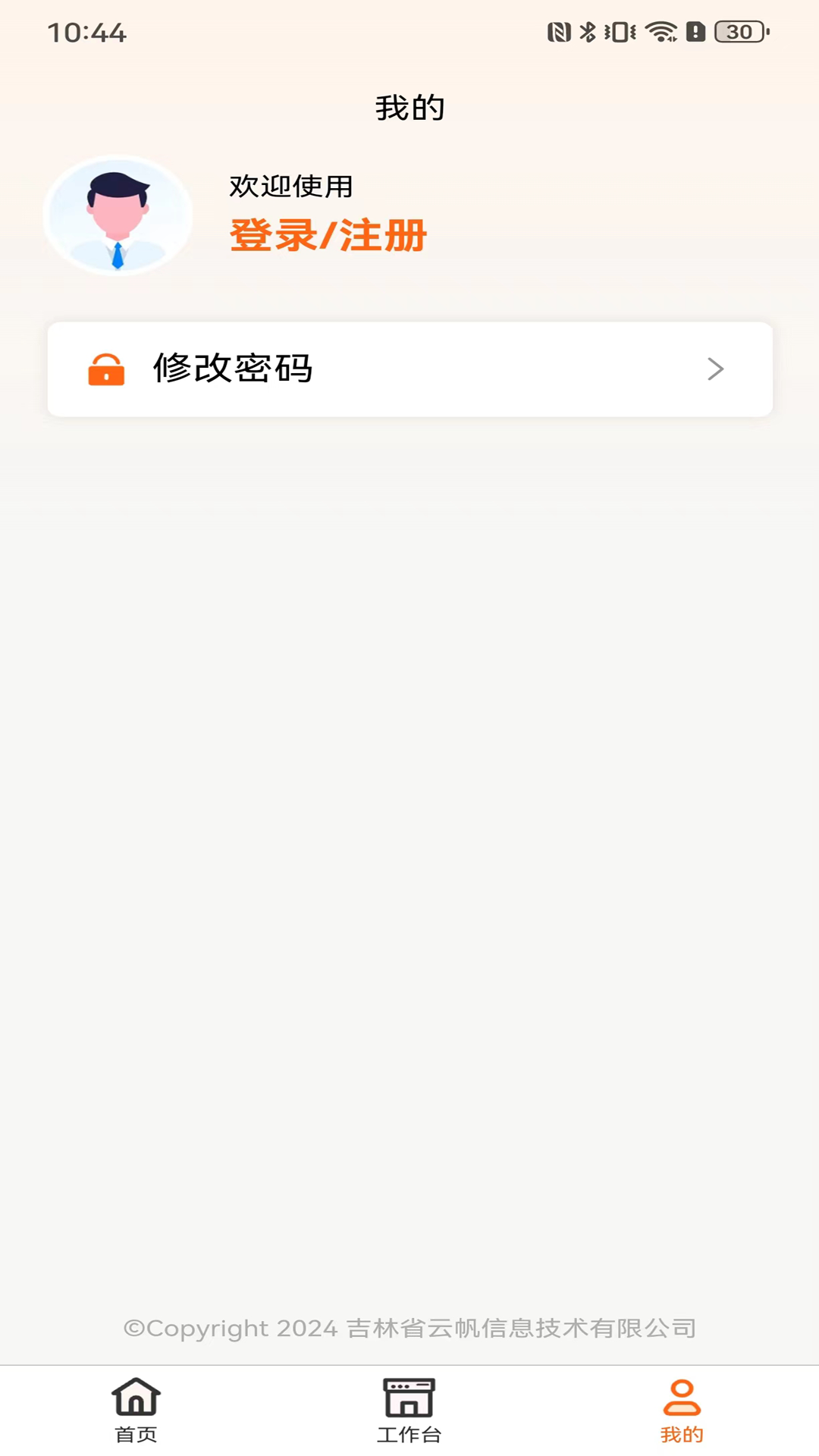Tap the 我的 page title
819x1456 pixels.
(x=409, y=107)
